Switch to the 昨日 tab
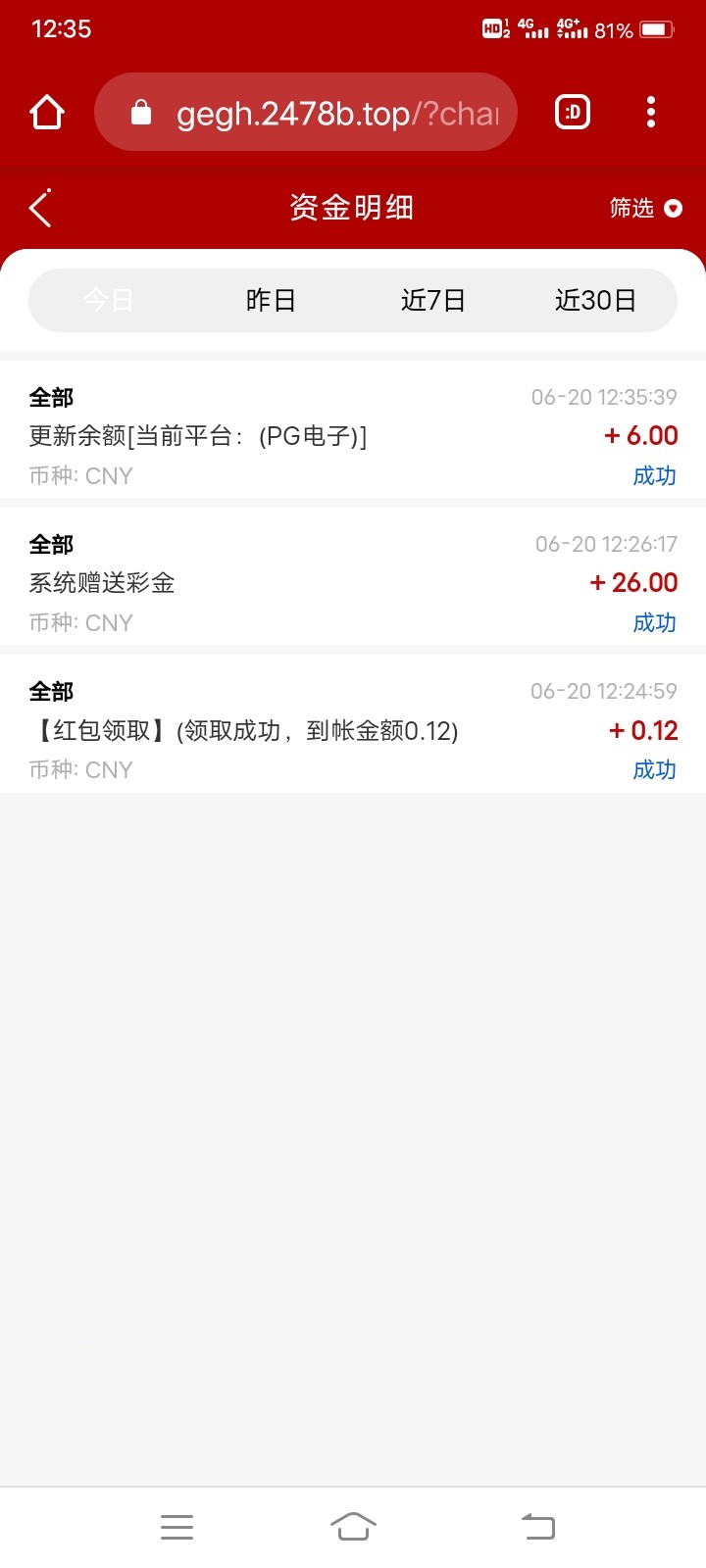The image size is (706, 1568). 271,300
